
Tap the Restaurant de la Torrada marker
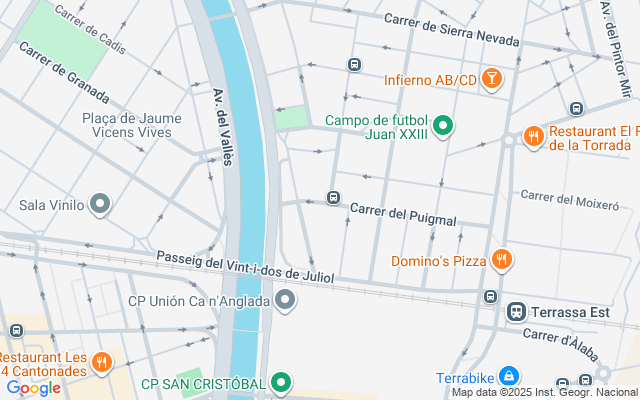[x=534, y=137]
